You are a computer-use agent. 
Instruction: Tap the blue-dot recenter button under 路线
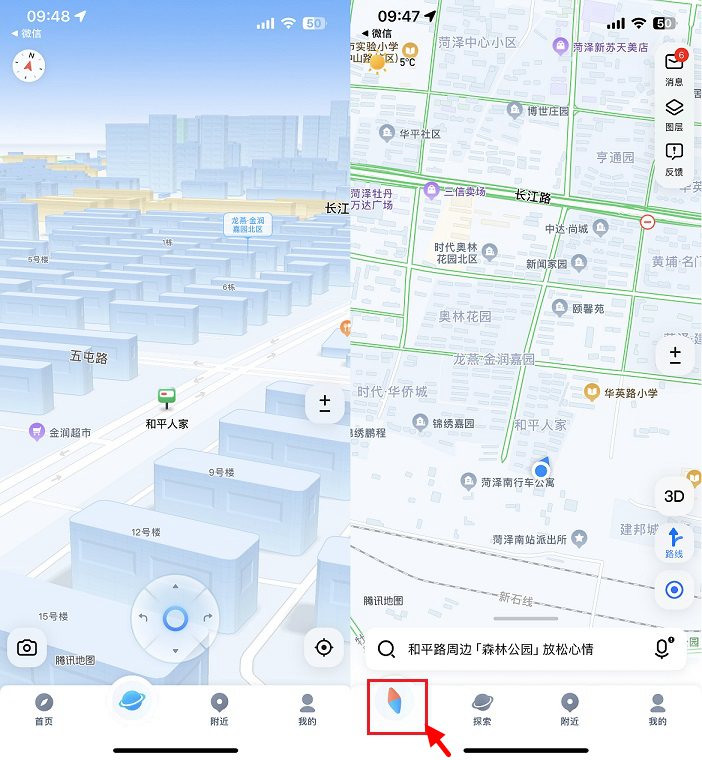pyautogui.click(x=674, y=590)
